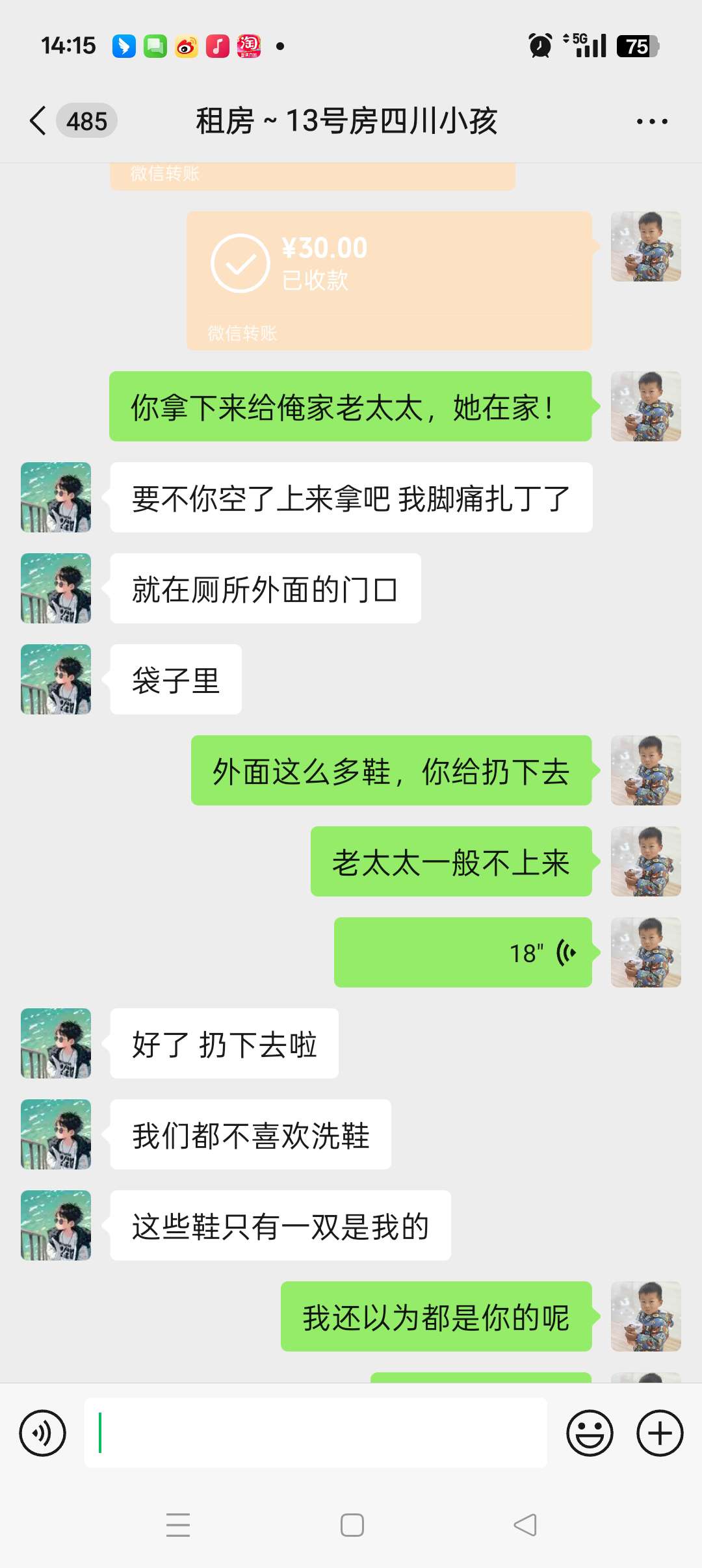Focus the message text field
The height and width of the screenshot is (1568, 702).
tap(315, 1433)
